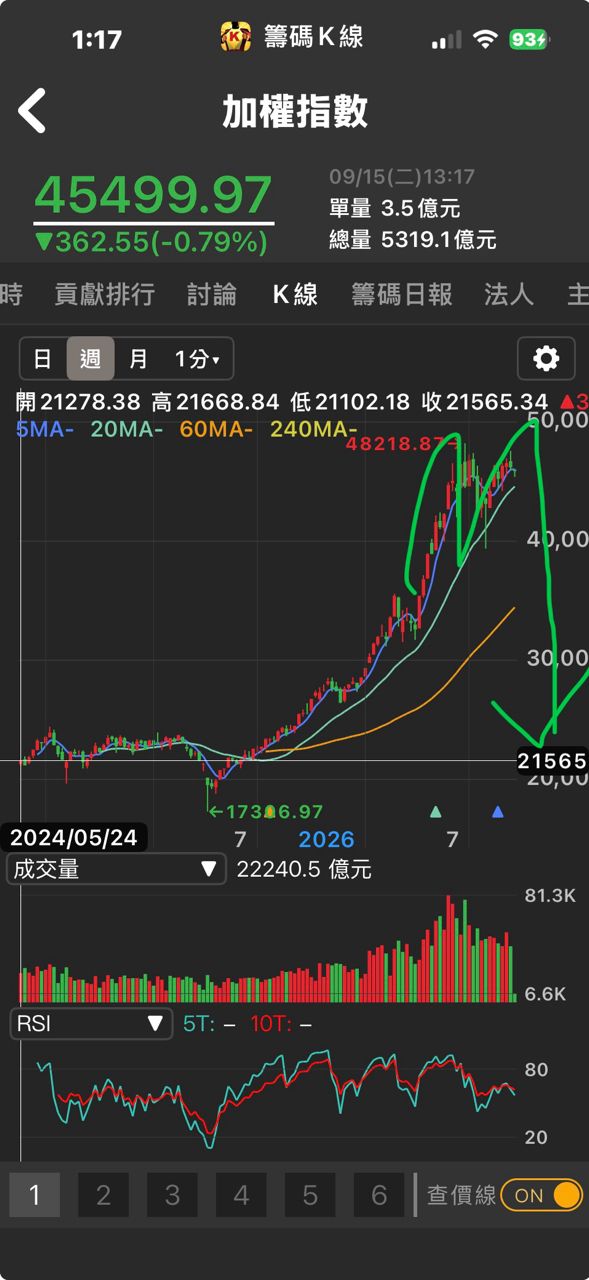Viewport: 589px width, 1280px height.
Task: Select layout preset 5
Action: tap(310, 1195)
